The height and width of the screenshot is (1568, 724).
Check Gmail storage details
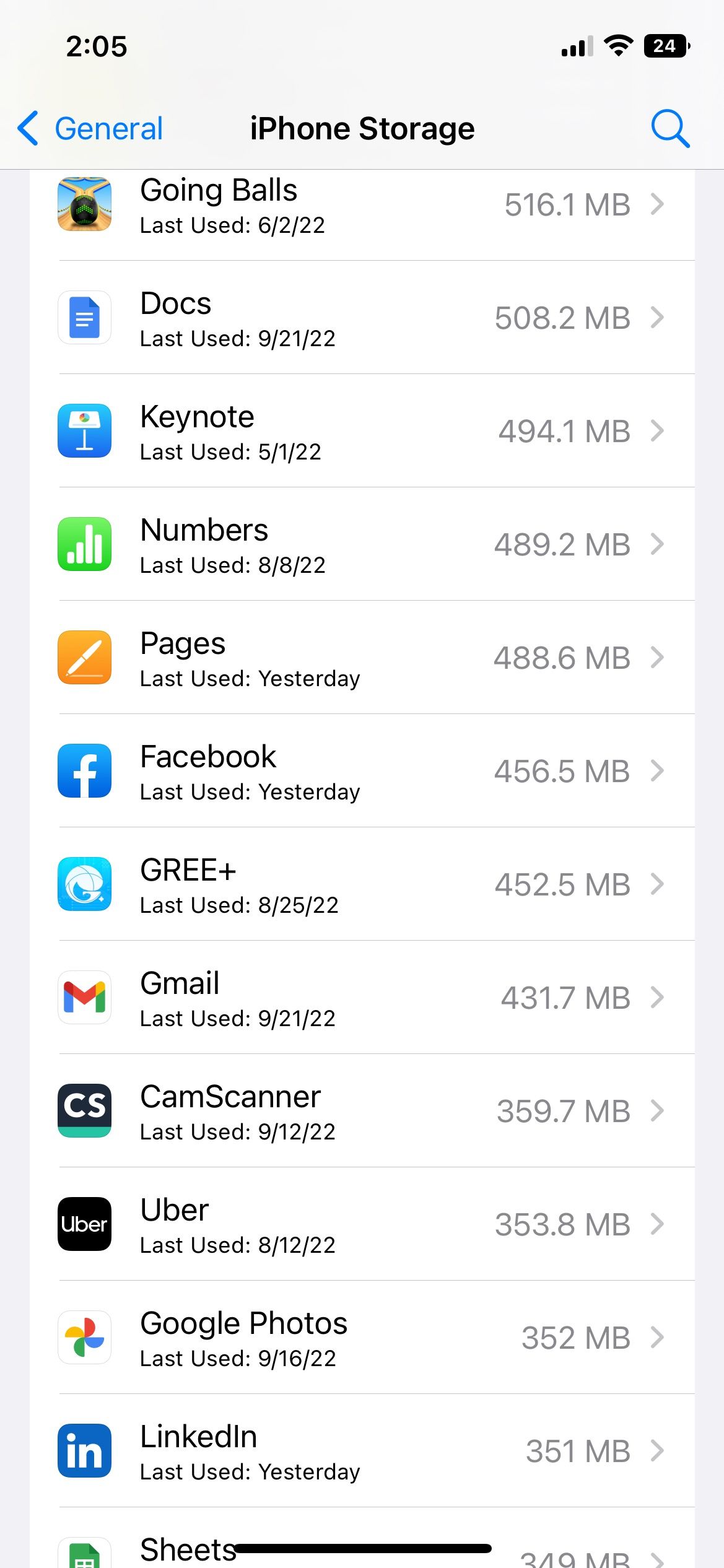[x=362, y=998]
